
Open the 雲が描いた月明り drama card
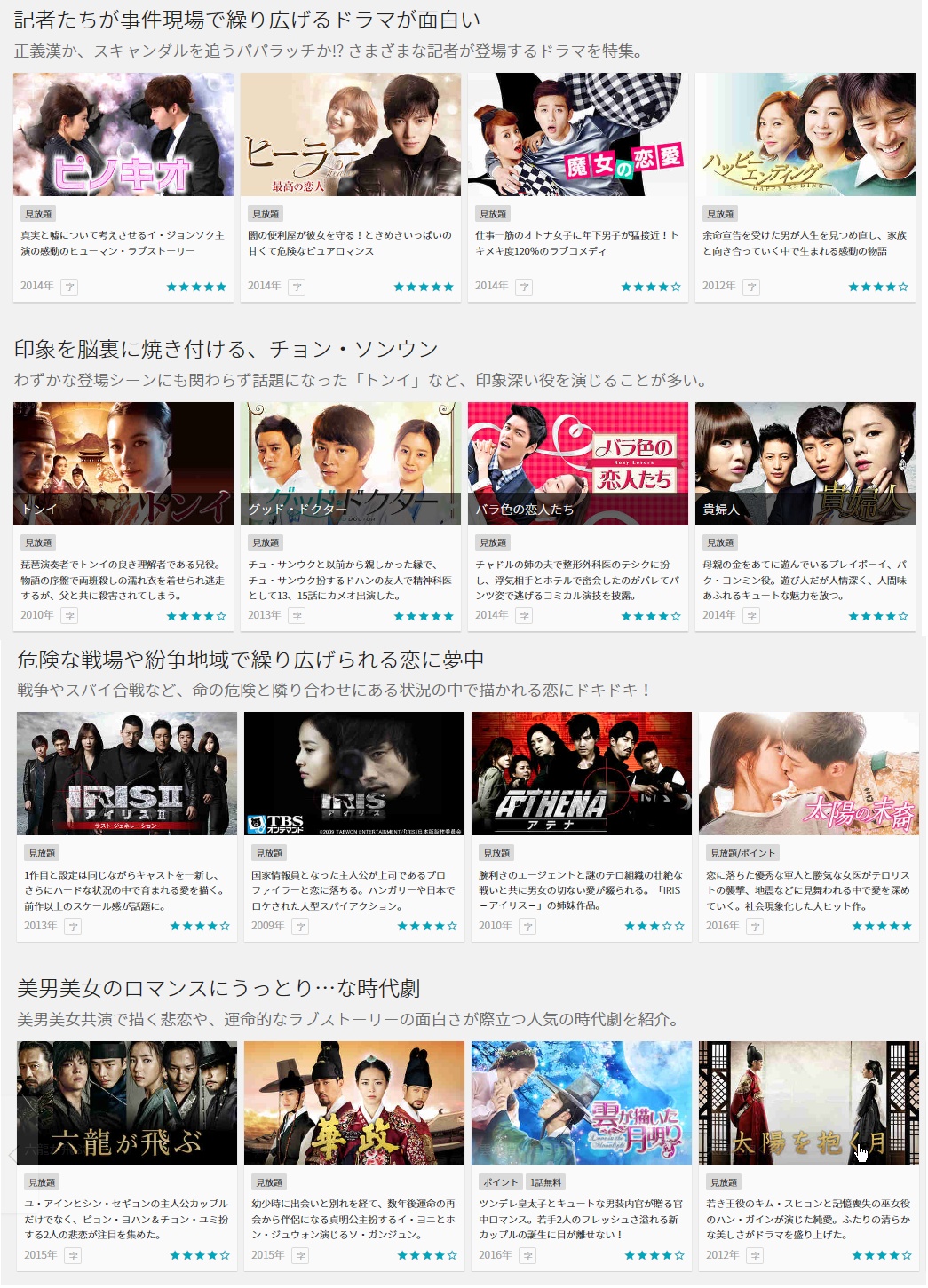[x=582, y=1102]
